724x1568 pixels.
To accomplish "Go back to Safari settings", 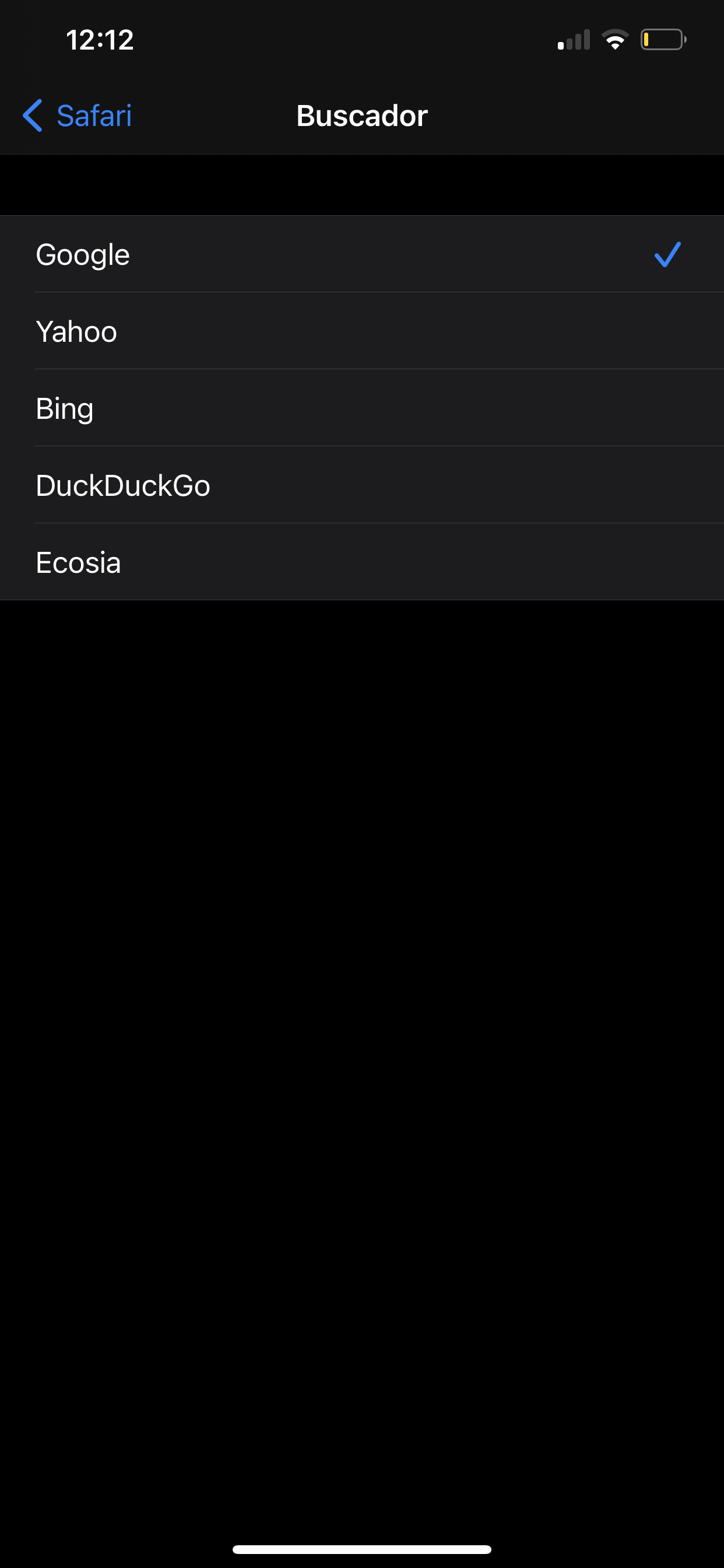I will coord(78,116).
